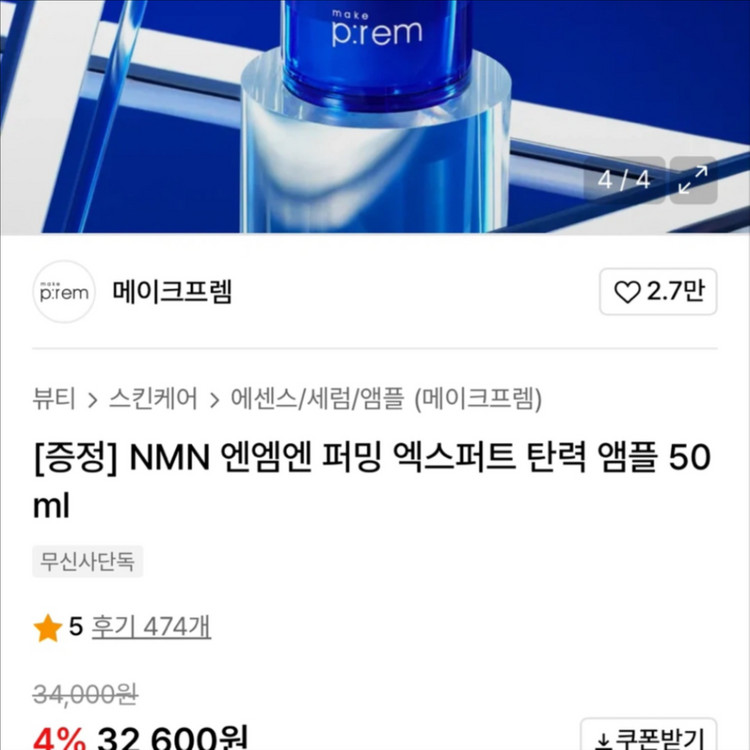
Task: Expand product image to fullscreen
Action: click(693, 180)
